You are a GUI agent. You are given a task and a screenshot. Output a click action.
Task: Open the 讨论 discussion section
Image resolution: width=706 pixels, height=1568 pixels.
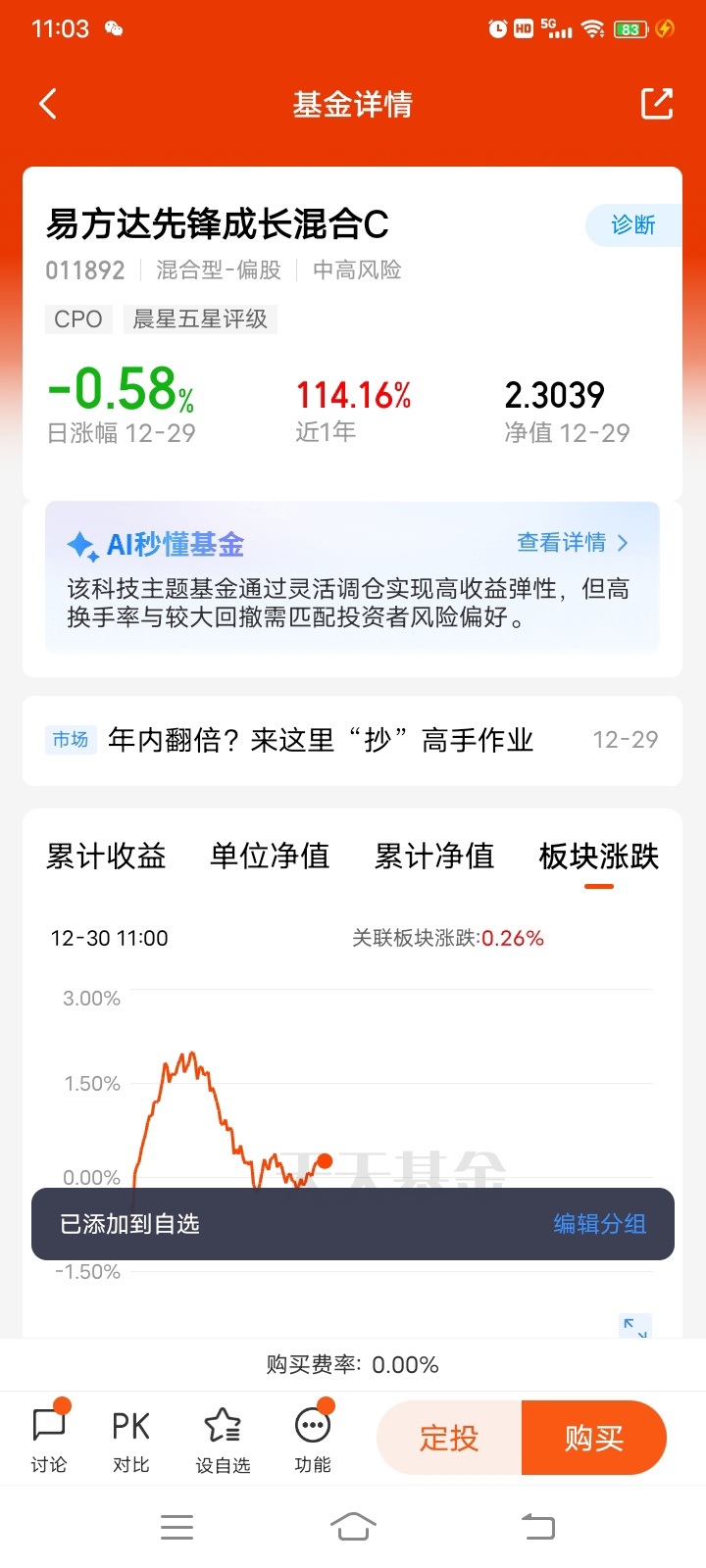49,1439
